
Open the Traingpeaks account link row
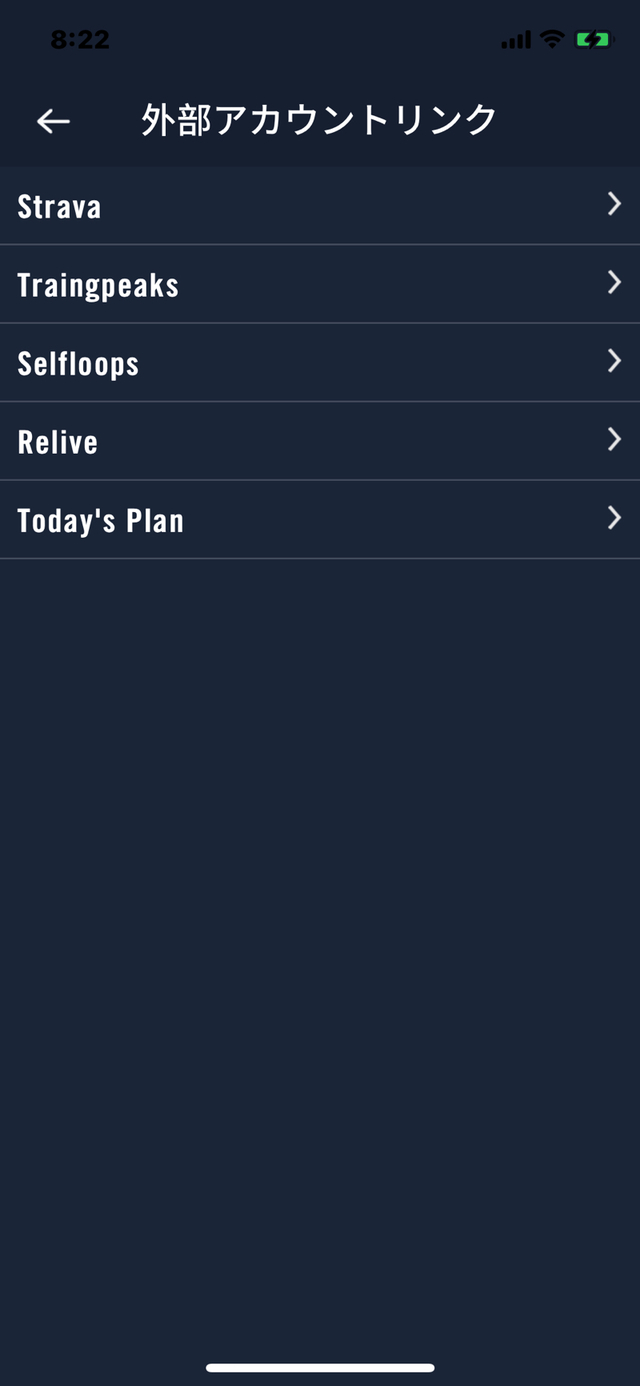[320, 284]
